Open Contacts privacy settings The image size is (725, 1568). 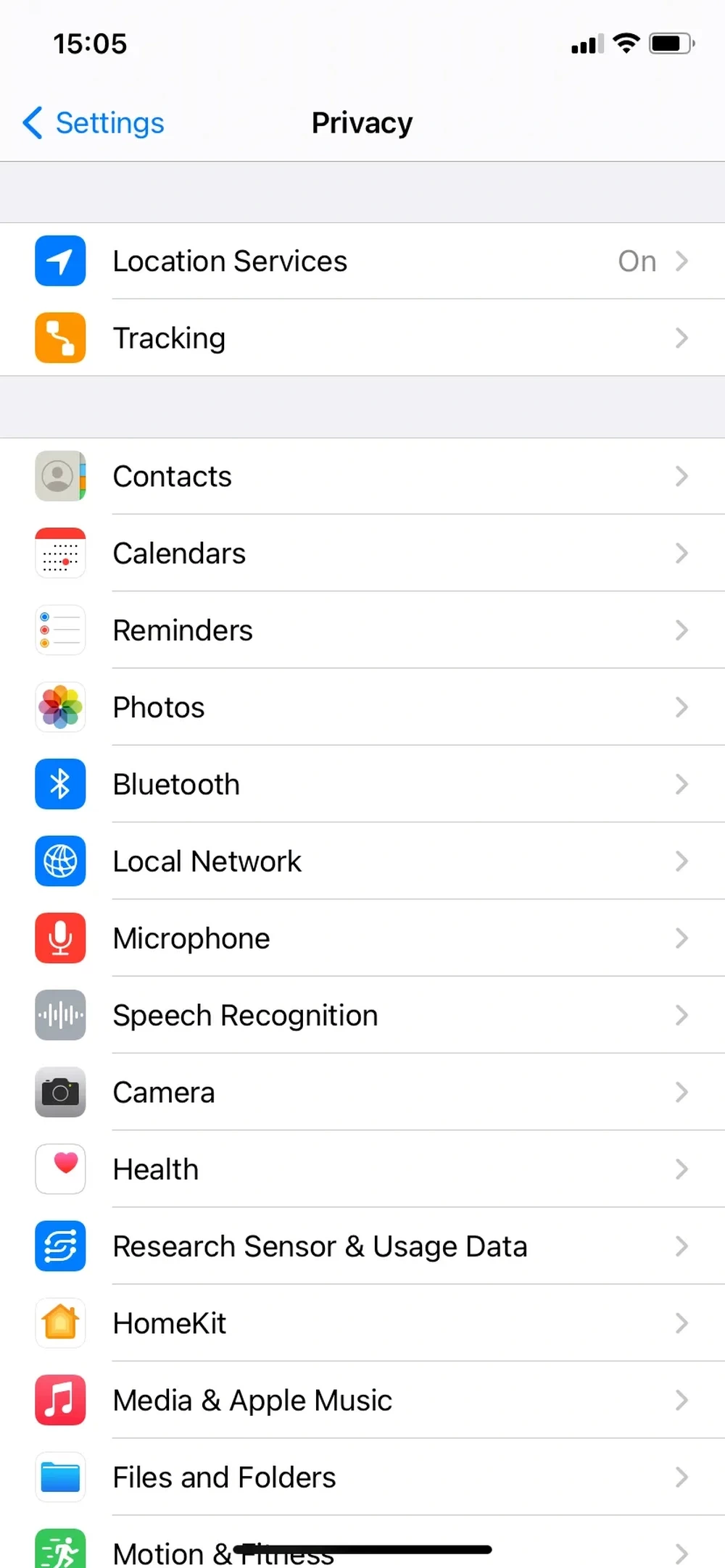coord(362,477)
